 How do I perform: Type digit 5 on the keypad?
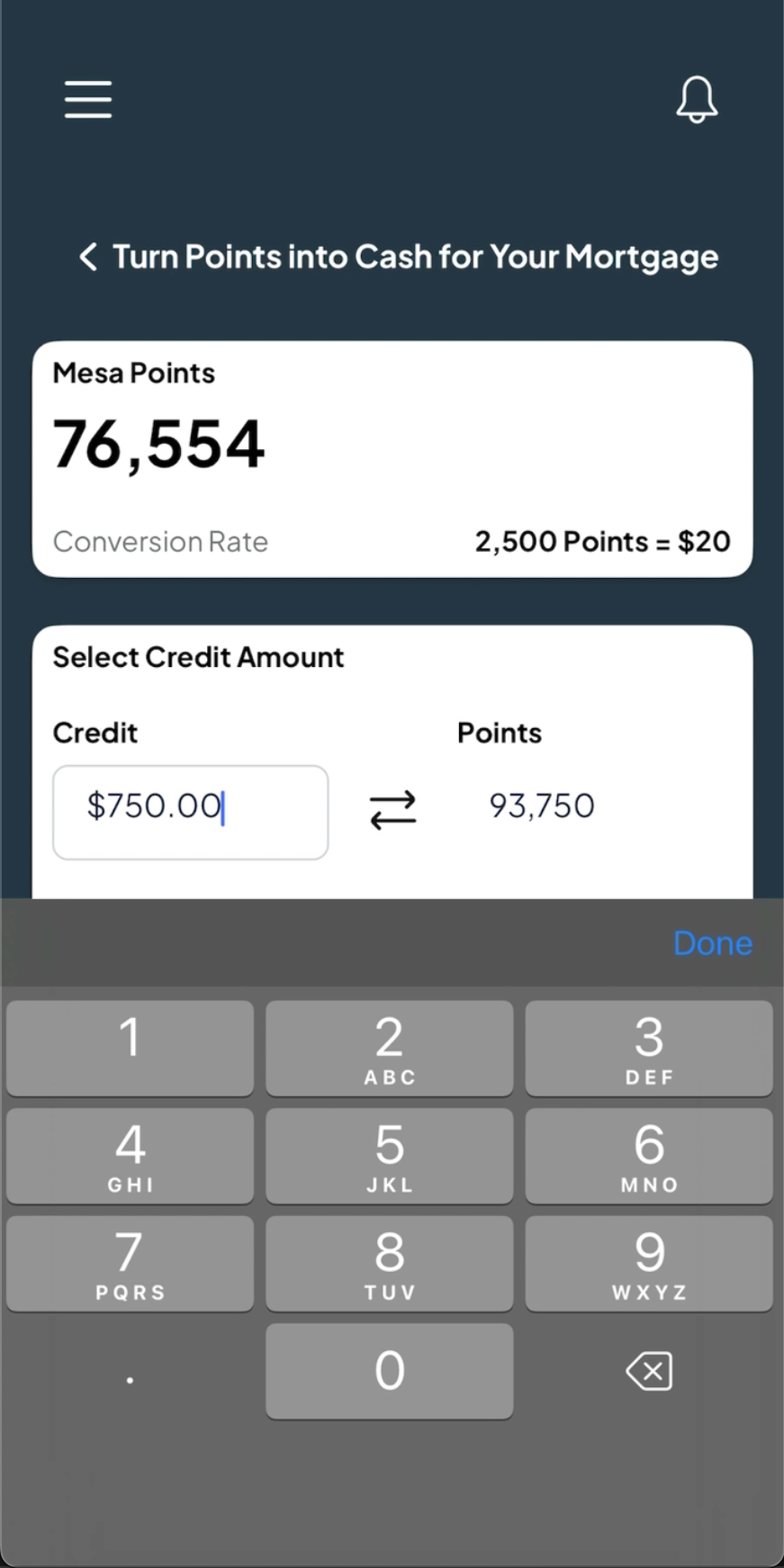tap(389, 1156)
